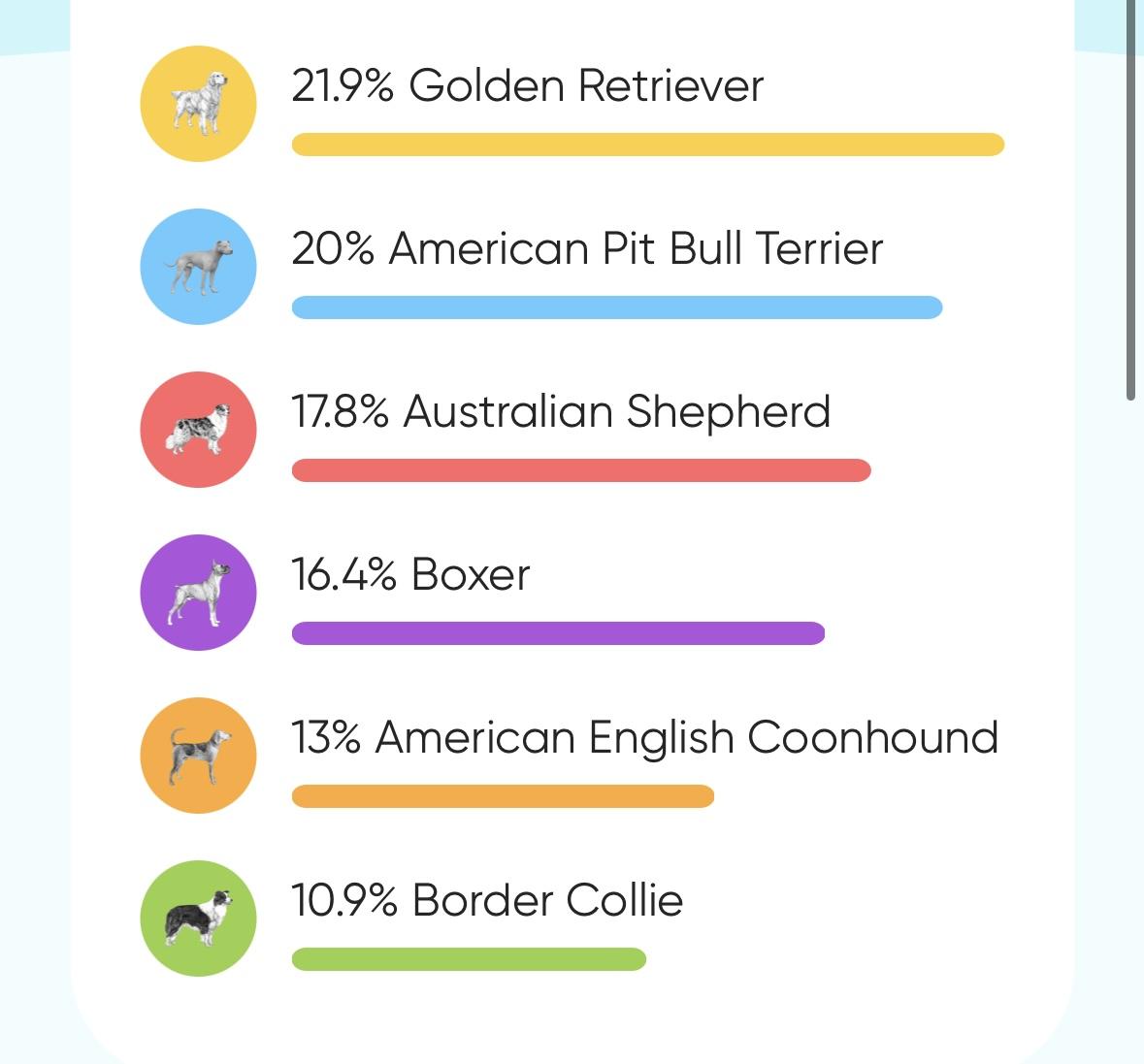Open the Golden Retriever breed result
The image size is (1144, 1064).
click(x=527, y=86)
